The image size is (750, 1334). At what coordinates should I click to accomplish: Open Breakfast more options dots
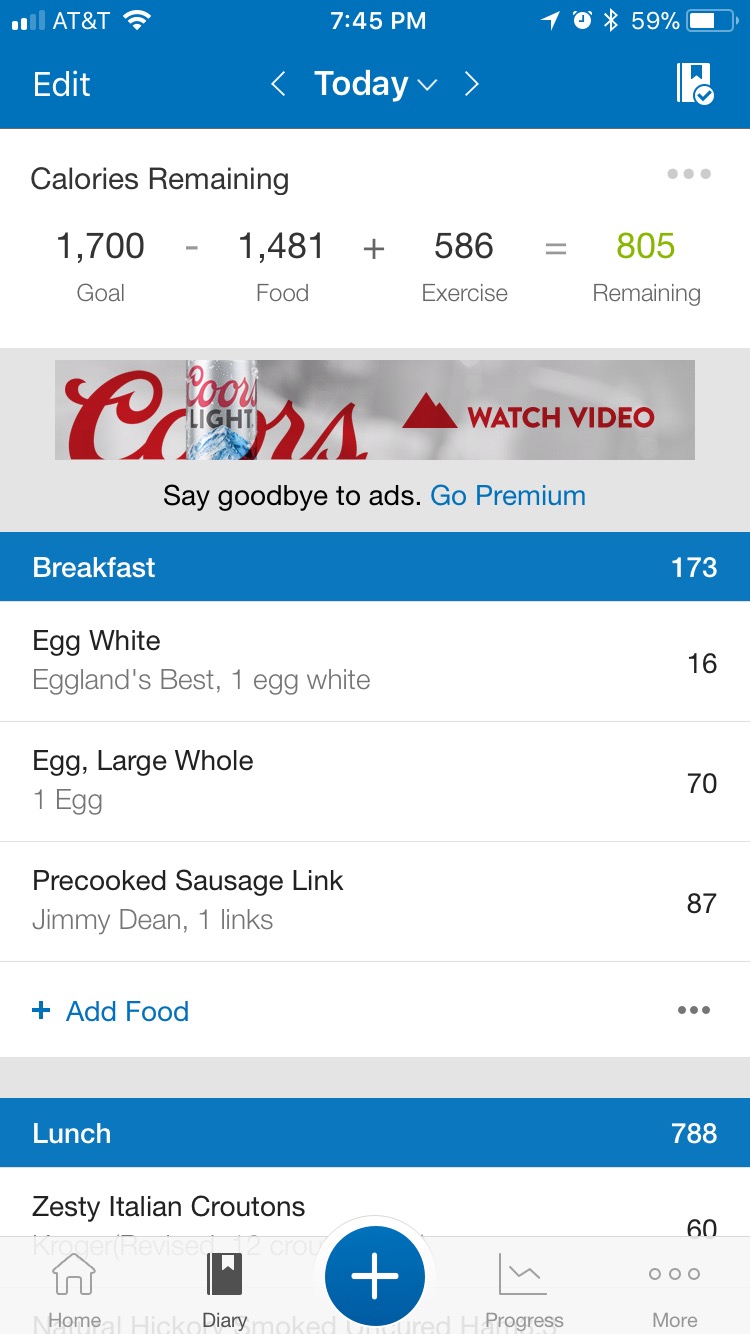pos(694,1010)
